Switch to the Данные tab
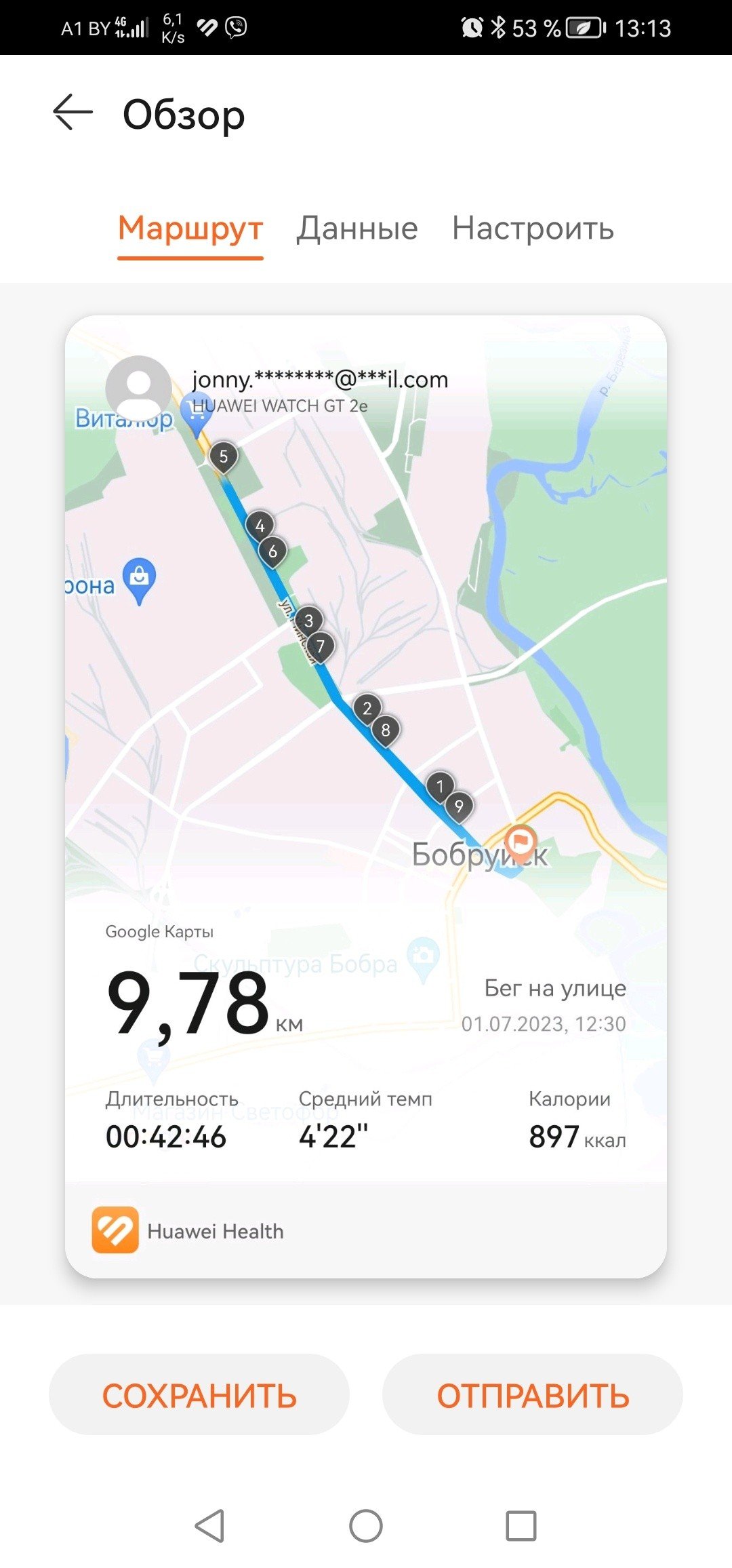Viewport: 732px width, 1568px height. pyautogui.click(x=357, y=229)
